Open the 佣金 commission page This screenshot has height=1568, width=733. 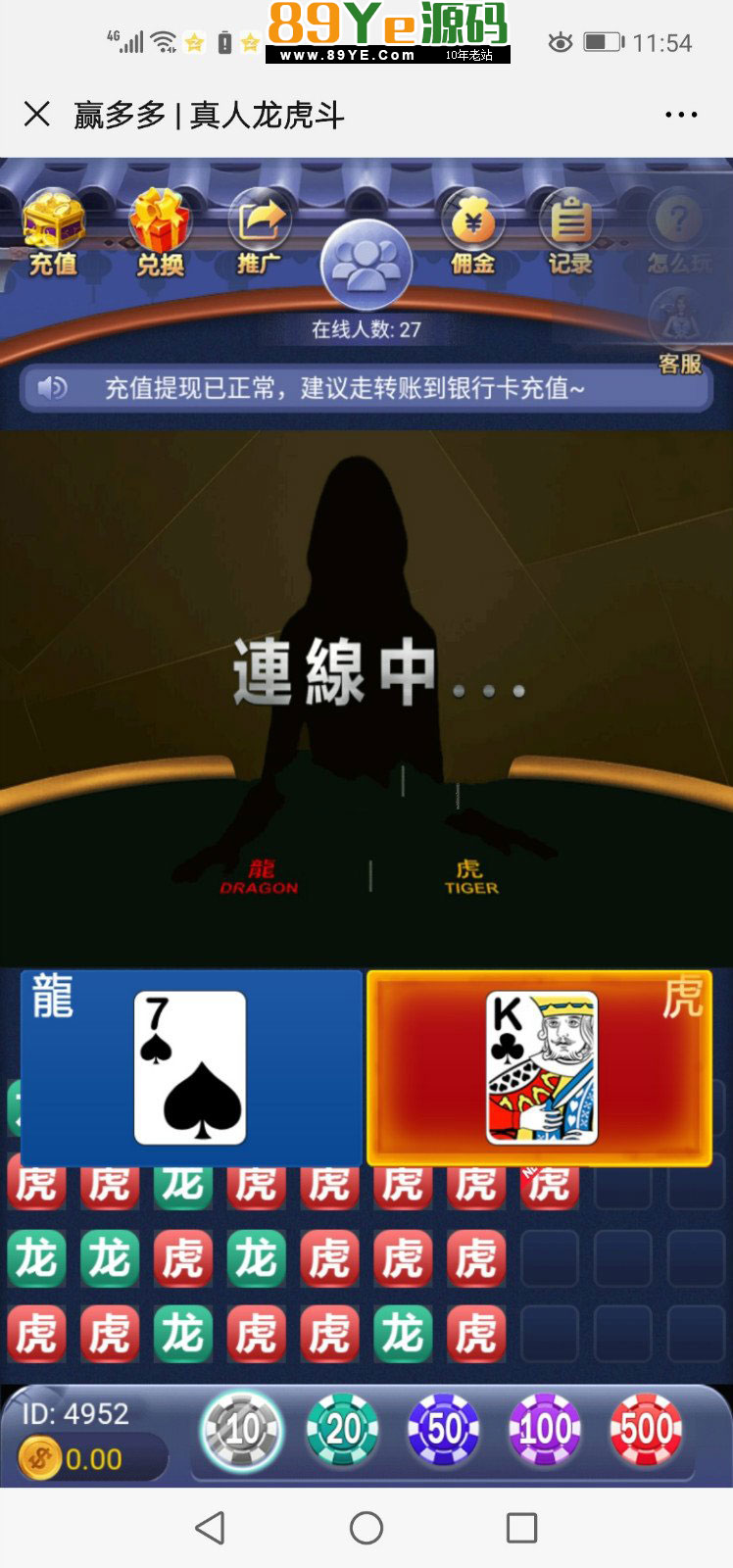coord(473,233)
